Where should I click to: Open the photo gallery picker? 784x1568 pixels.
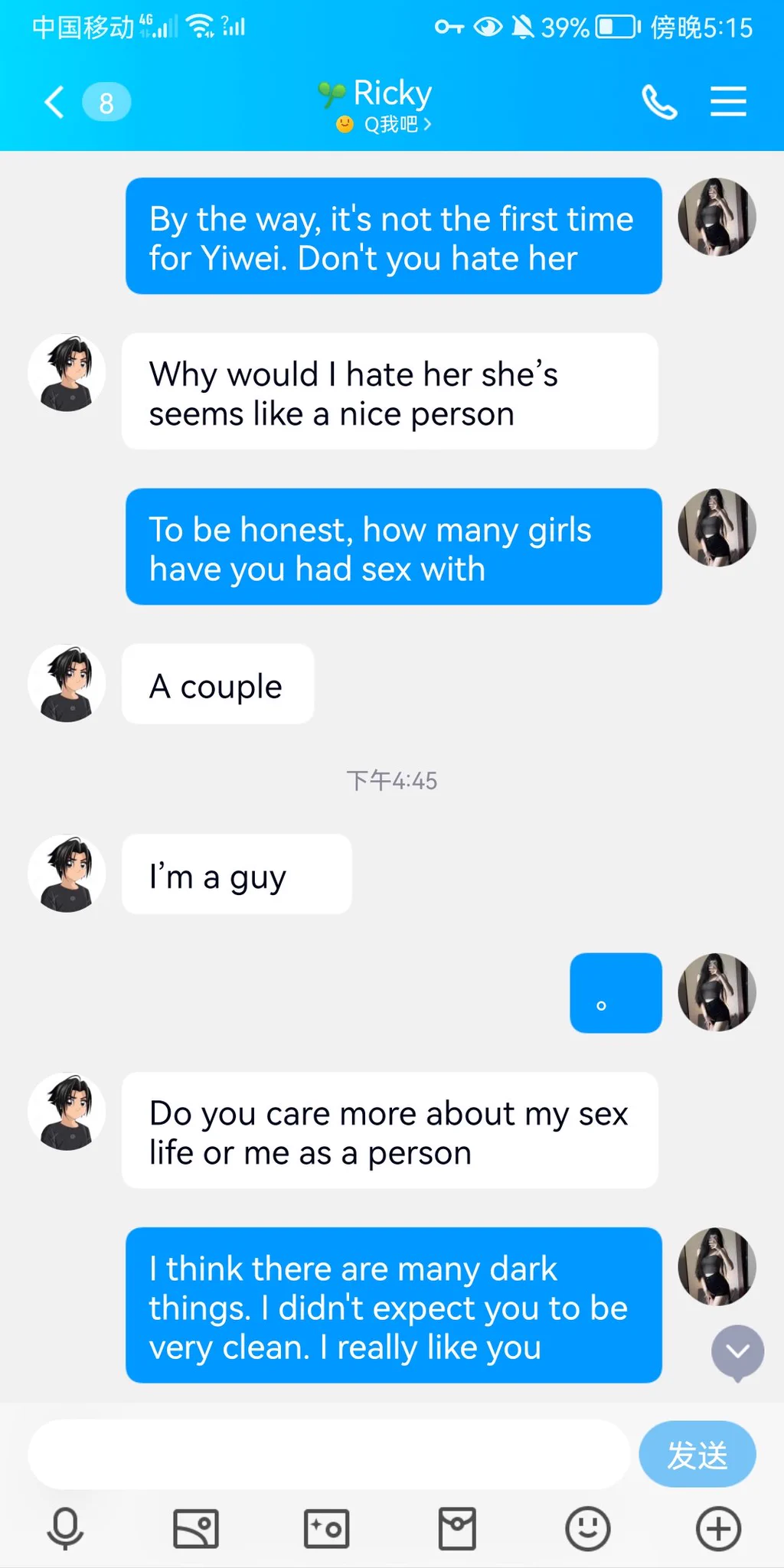click(196, 1528)
